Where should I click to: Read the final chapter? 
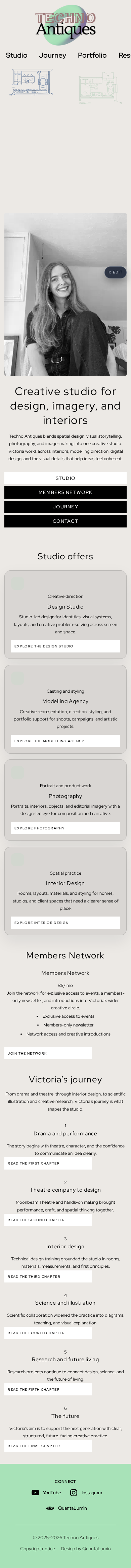coord(48,1446)
